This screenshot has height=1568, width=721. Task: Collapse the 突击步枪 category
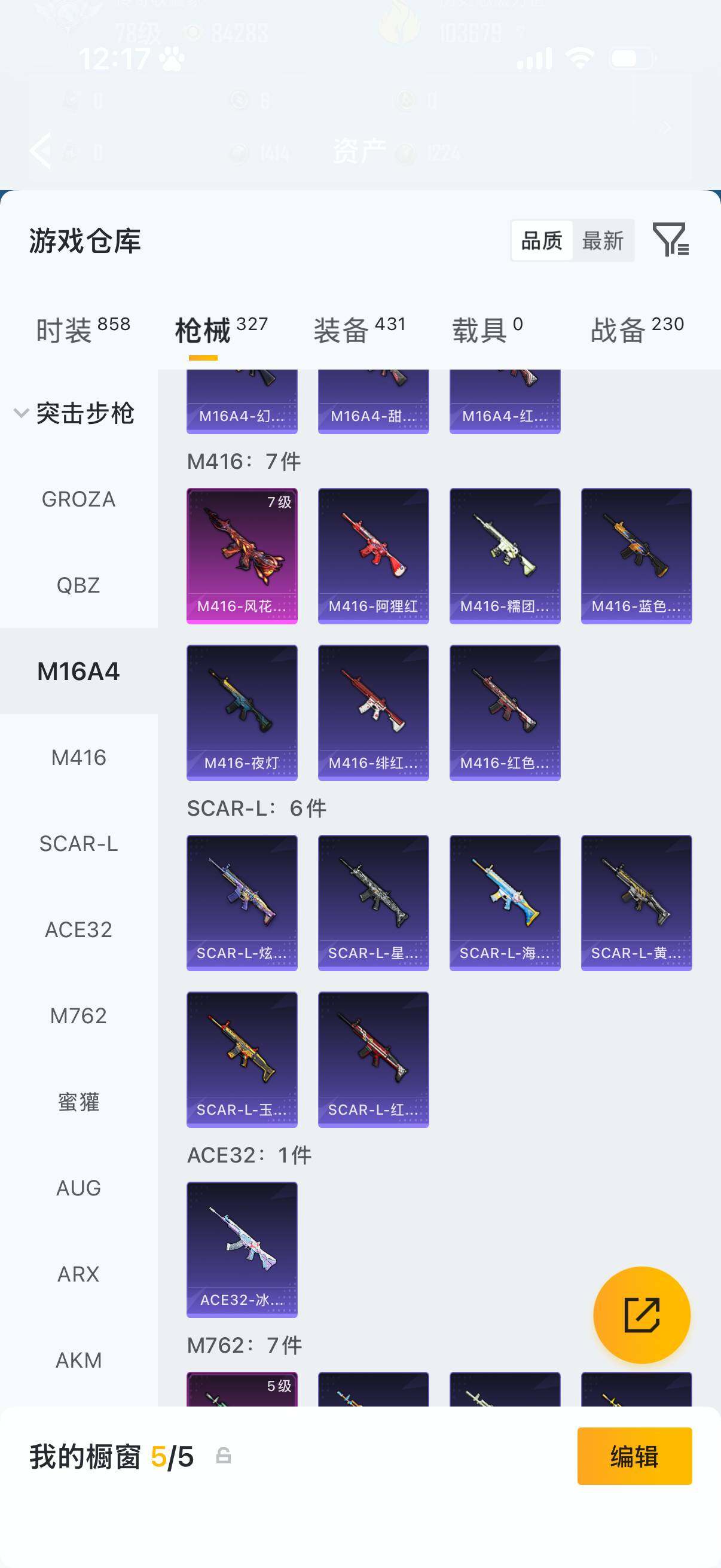[x=22, y=413]
